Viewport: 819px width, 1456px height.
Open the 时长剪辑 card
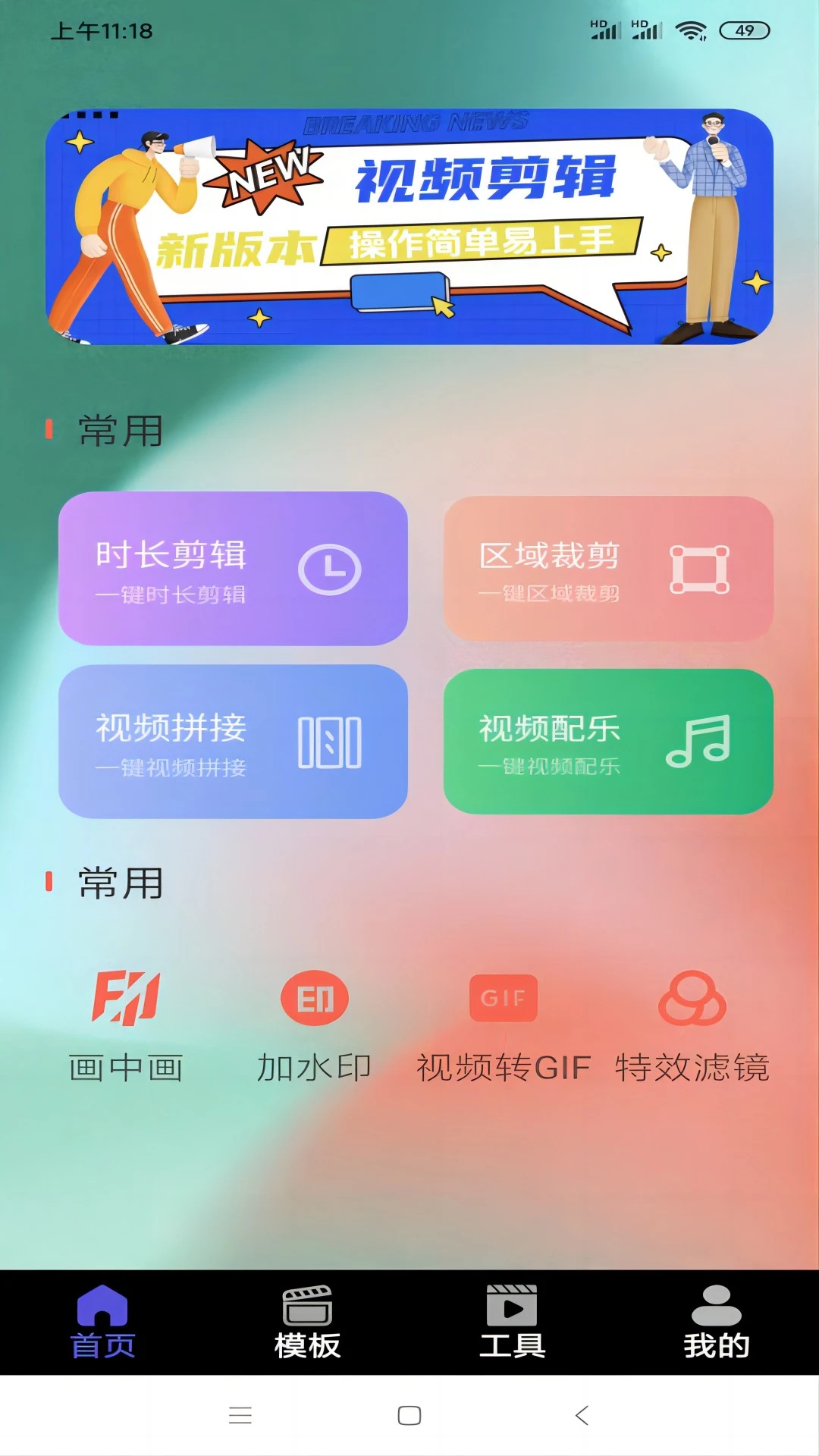point(233,569)
